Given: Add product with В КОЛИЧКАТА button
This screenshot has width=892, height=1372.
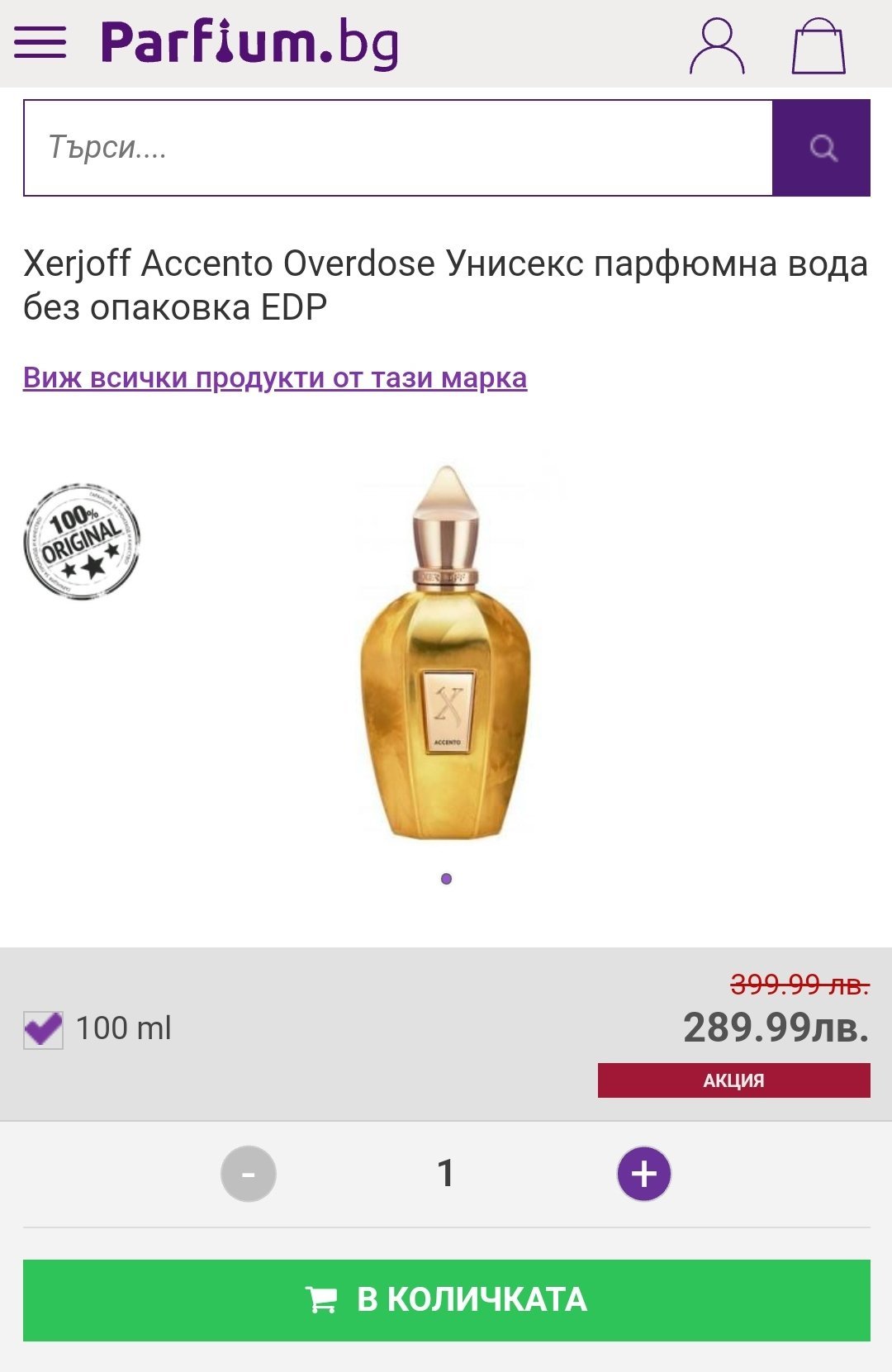Looking at the screenshot, I should pos(447,1300).
